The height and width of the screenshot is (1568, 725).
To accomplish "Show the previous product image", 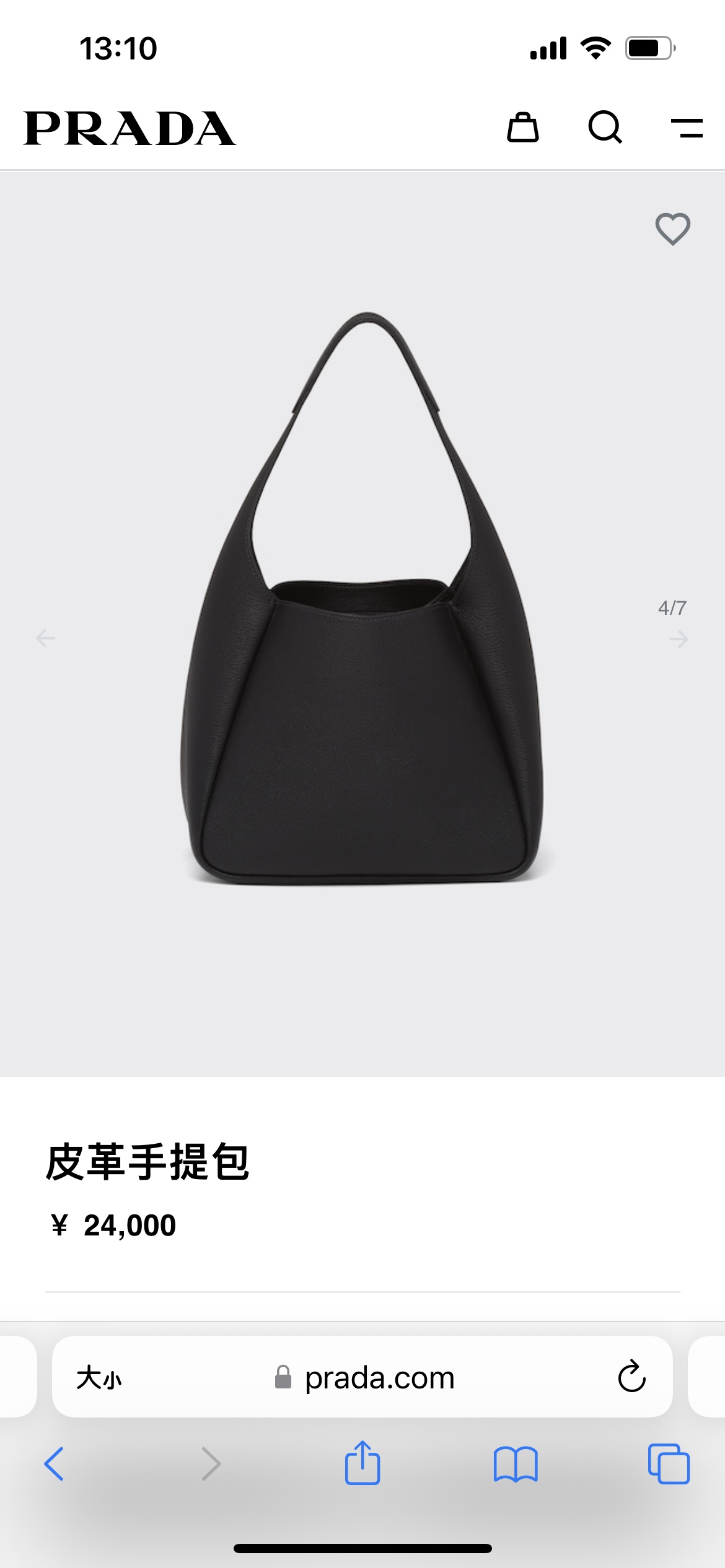I will [45, 638].
